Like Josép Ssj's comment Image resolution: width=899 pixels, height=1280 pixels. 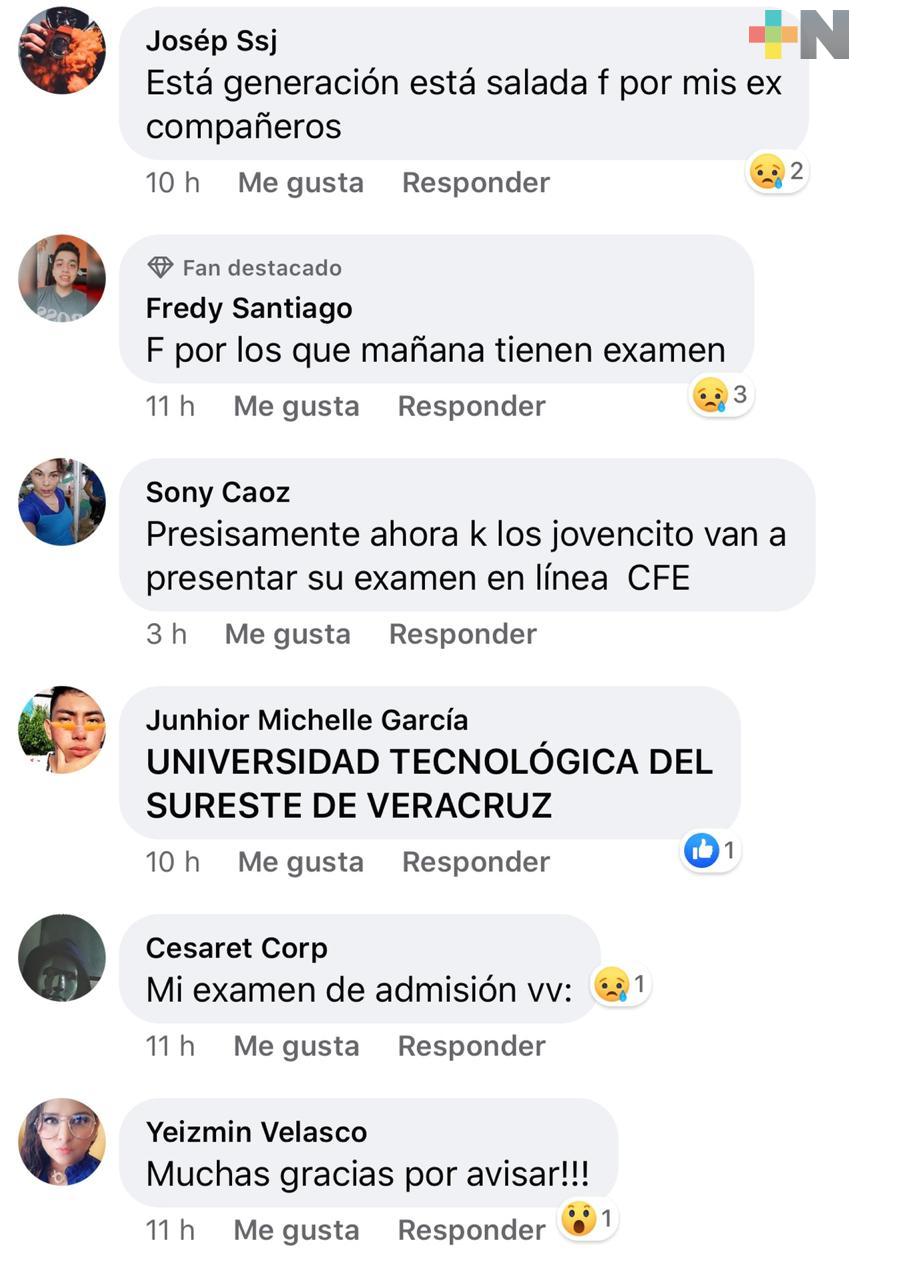click(x=300, y=183)
